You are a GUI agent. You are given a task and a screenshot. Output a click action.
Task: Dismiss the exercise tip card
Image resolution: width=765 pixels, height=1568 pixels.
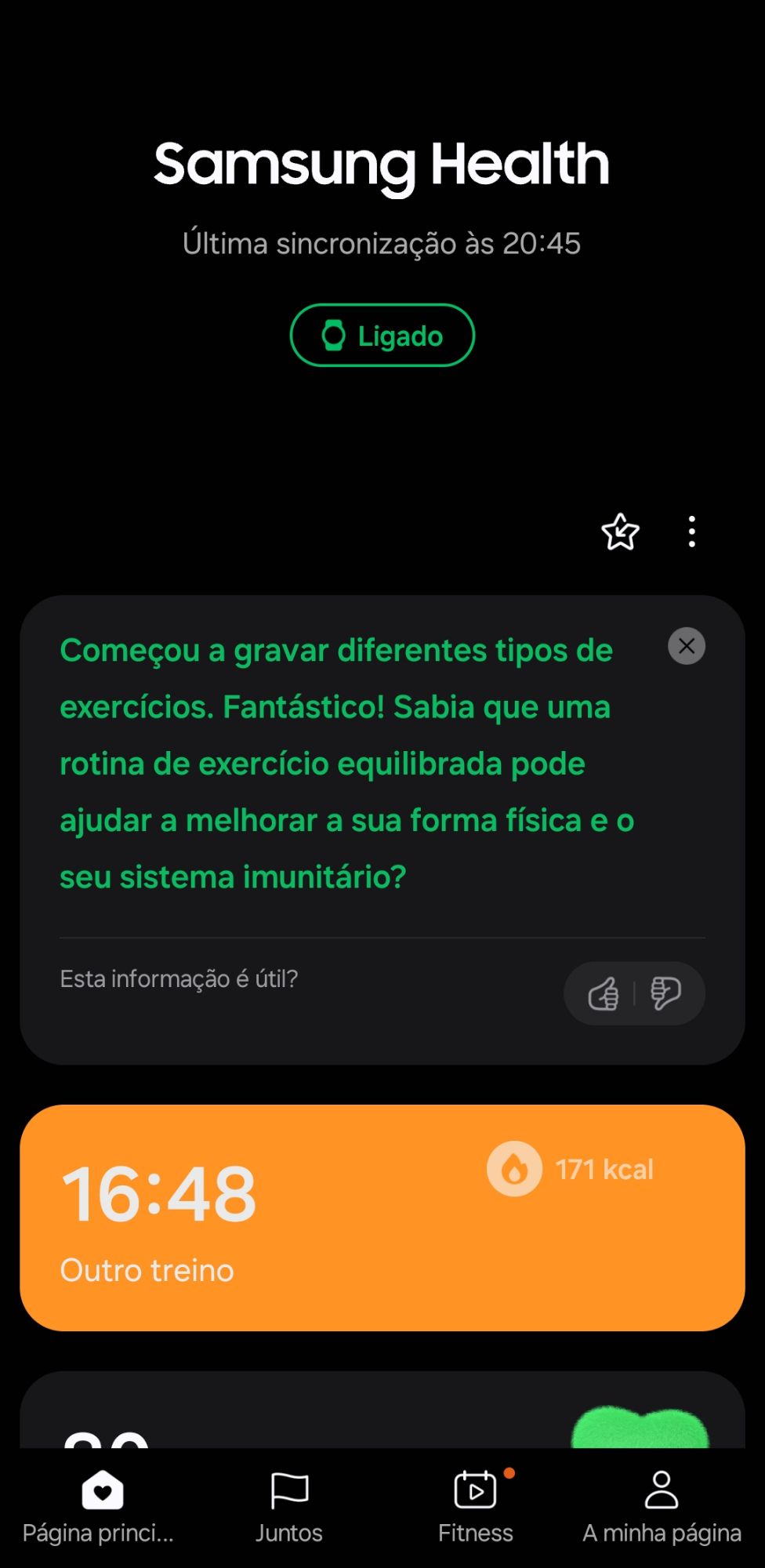(686, 646)
